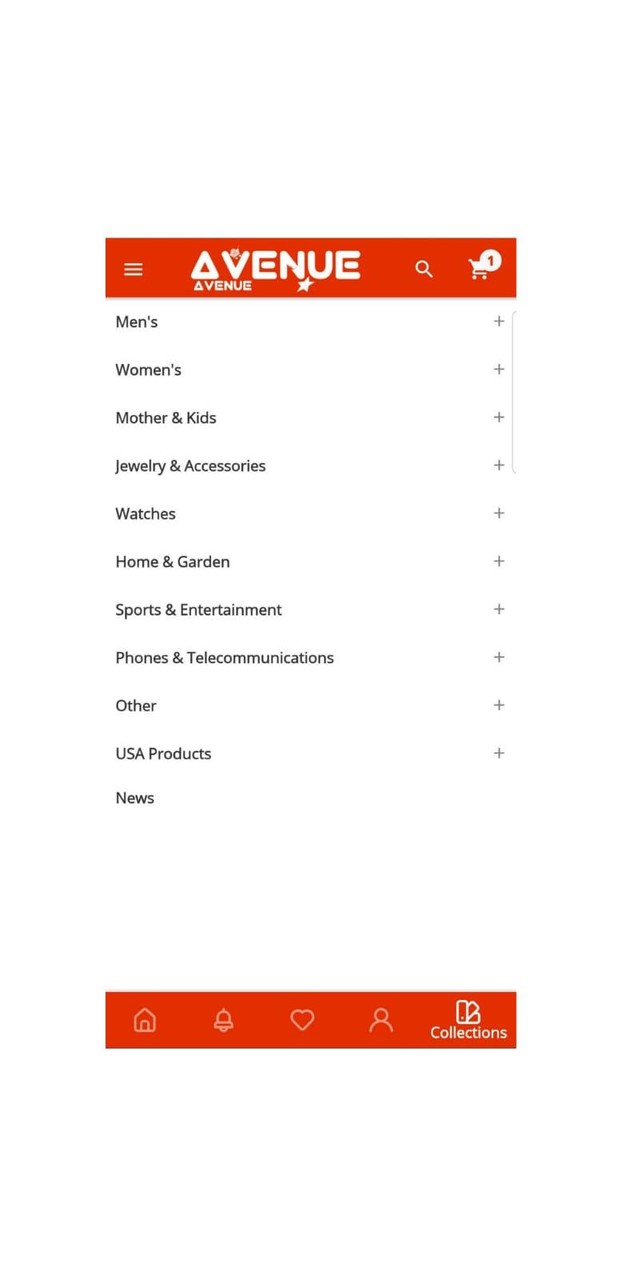The image size is (622, 1280).
Task: Expand USA Products category
Action: coord(498,754)
